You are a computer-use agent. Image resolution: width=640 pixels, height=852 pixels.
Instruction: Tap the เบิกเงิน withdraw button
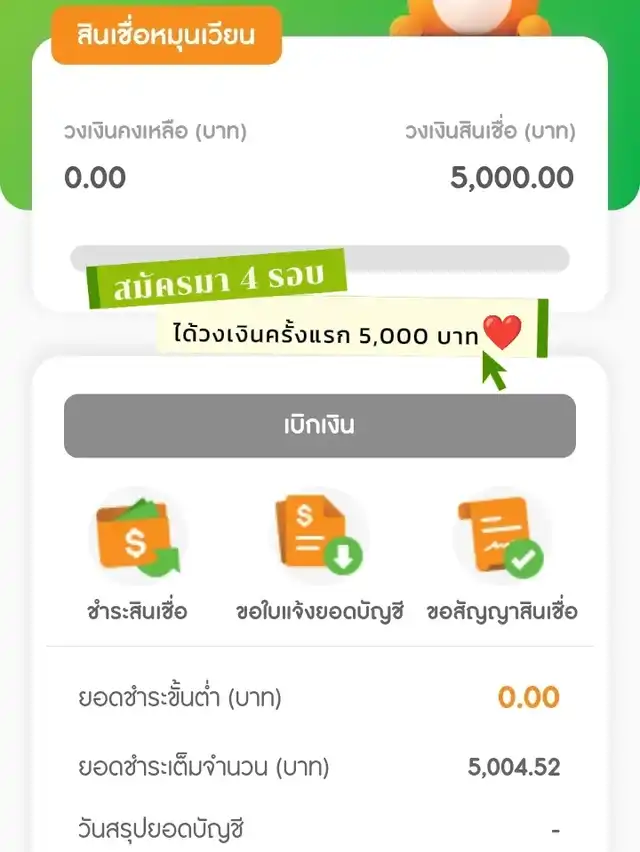(319, 426)
